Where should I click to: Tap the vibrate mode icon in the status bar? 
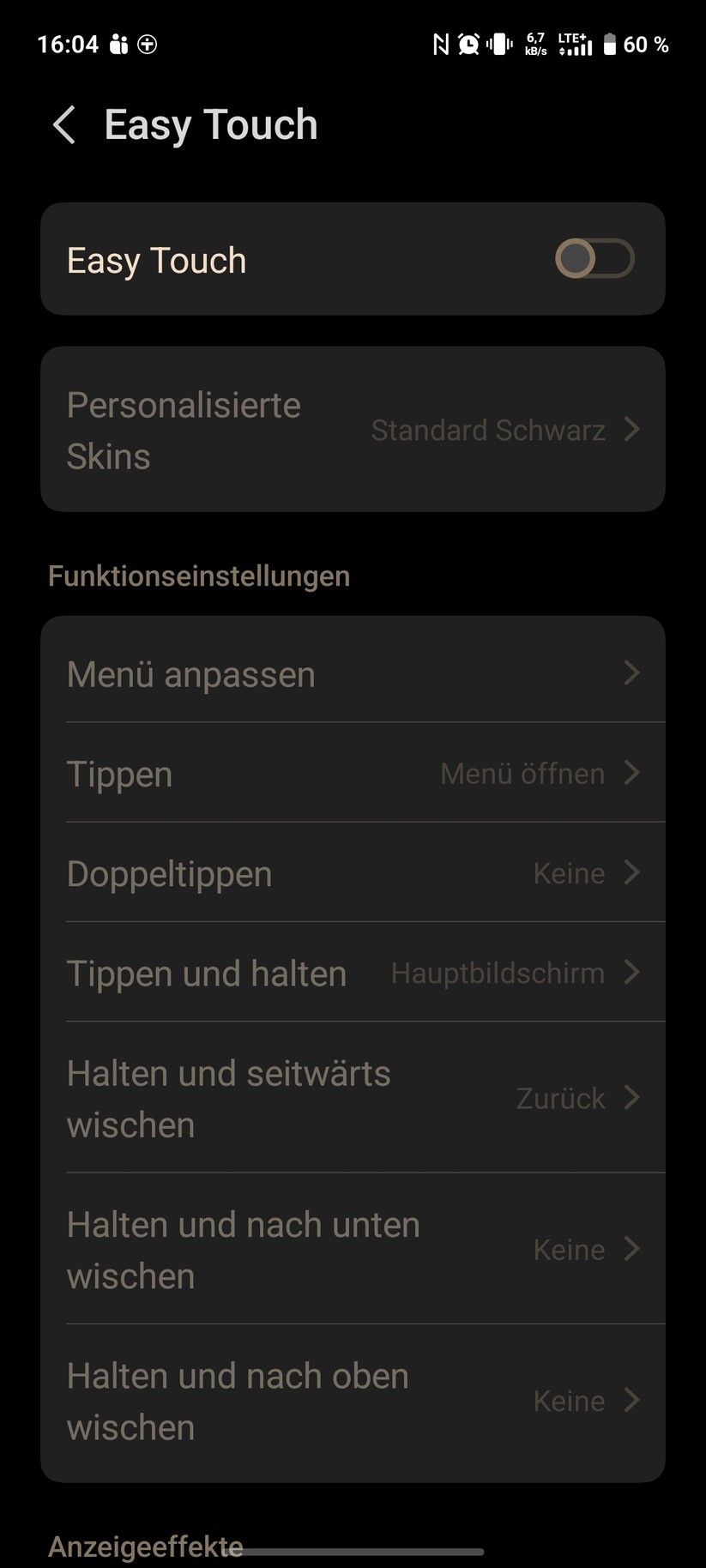[x=502, y=44]
